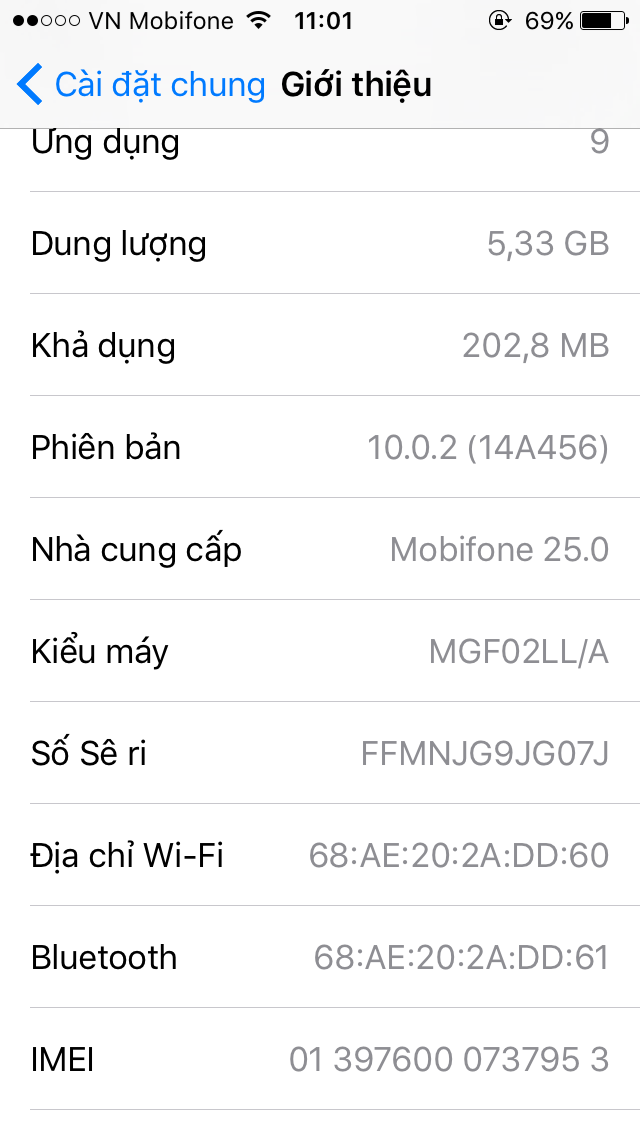Tap the Kiểu máy row
This screenshot has height=1136, width=640.
320,651
